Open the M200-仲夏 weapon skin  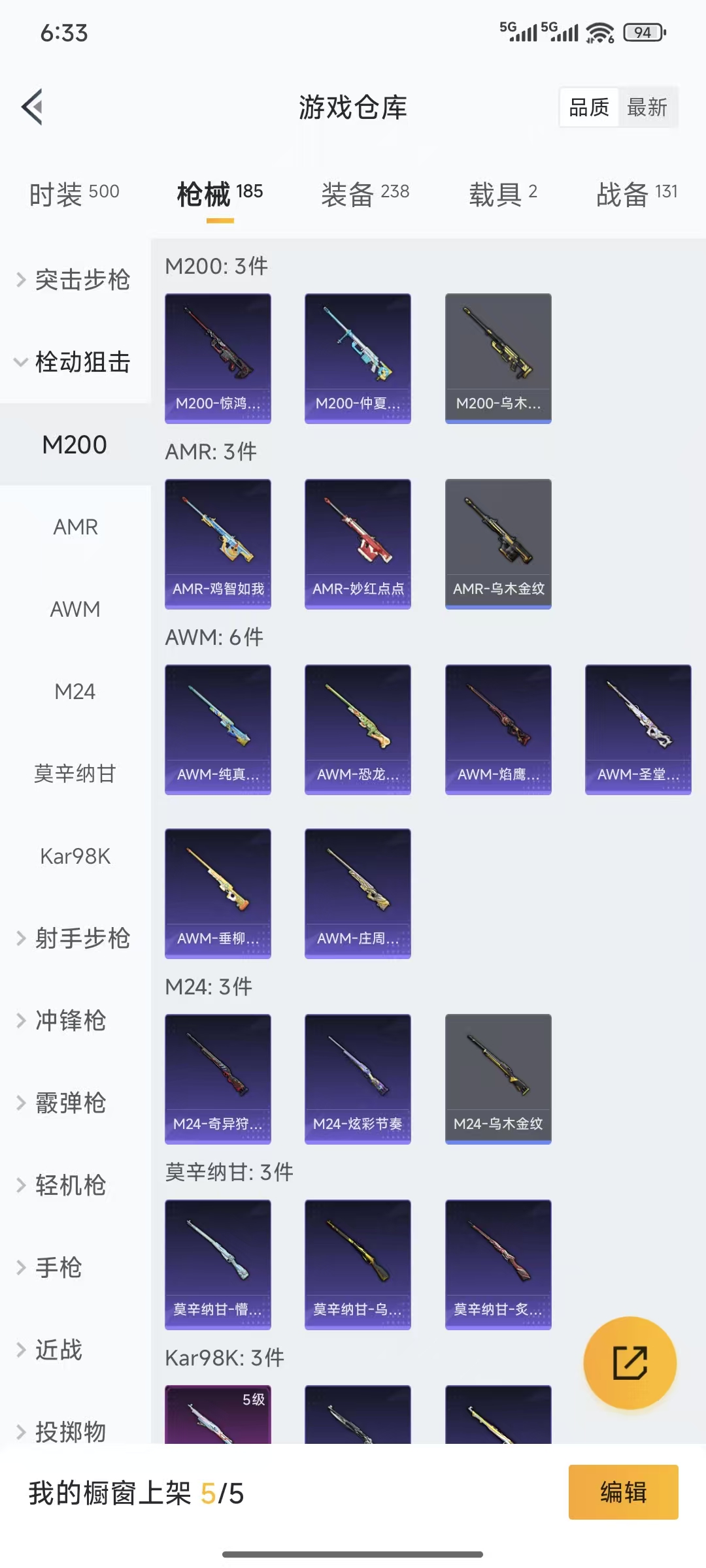click(x=358, y=358)
